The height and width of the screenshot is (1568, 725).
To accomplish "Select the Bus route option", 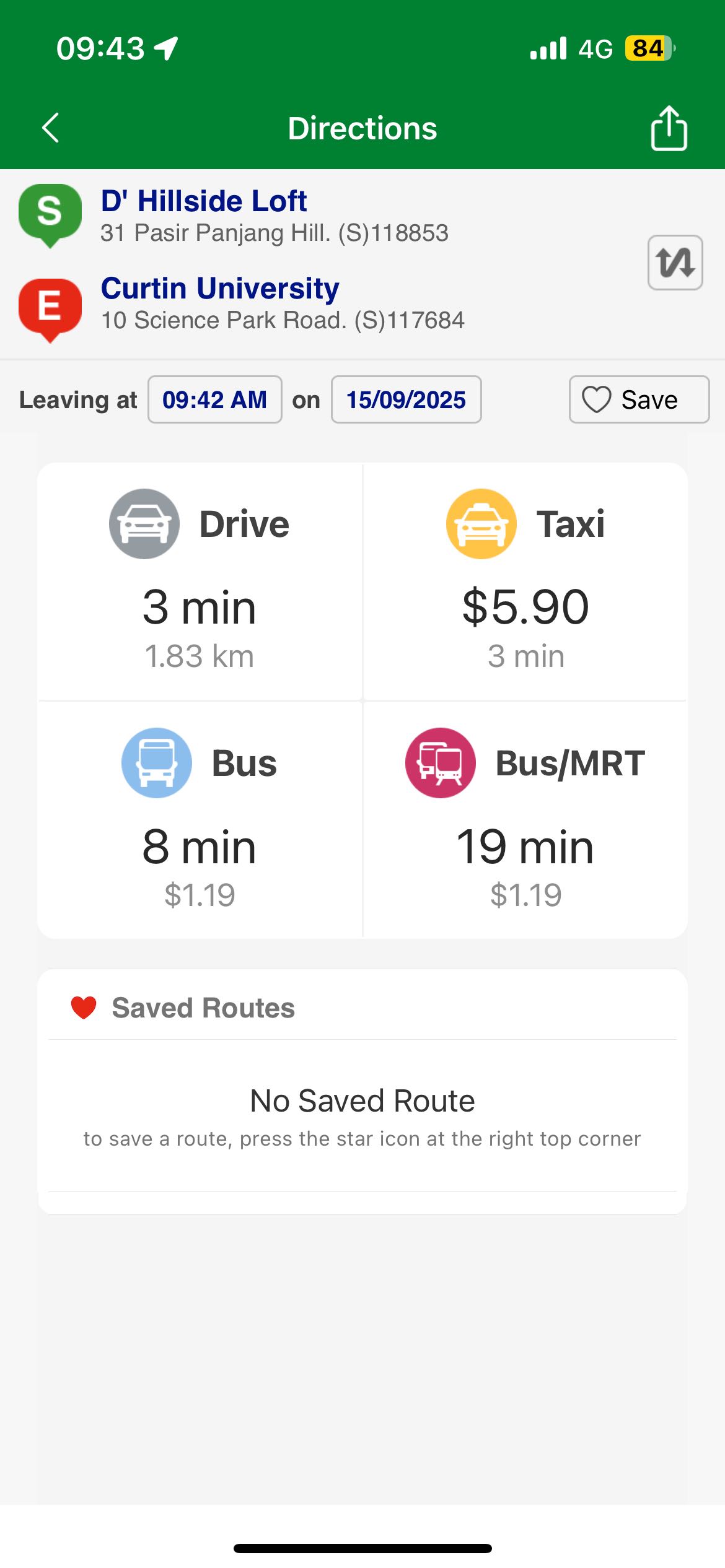I will pos(200,820).
